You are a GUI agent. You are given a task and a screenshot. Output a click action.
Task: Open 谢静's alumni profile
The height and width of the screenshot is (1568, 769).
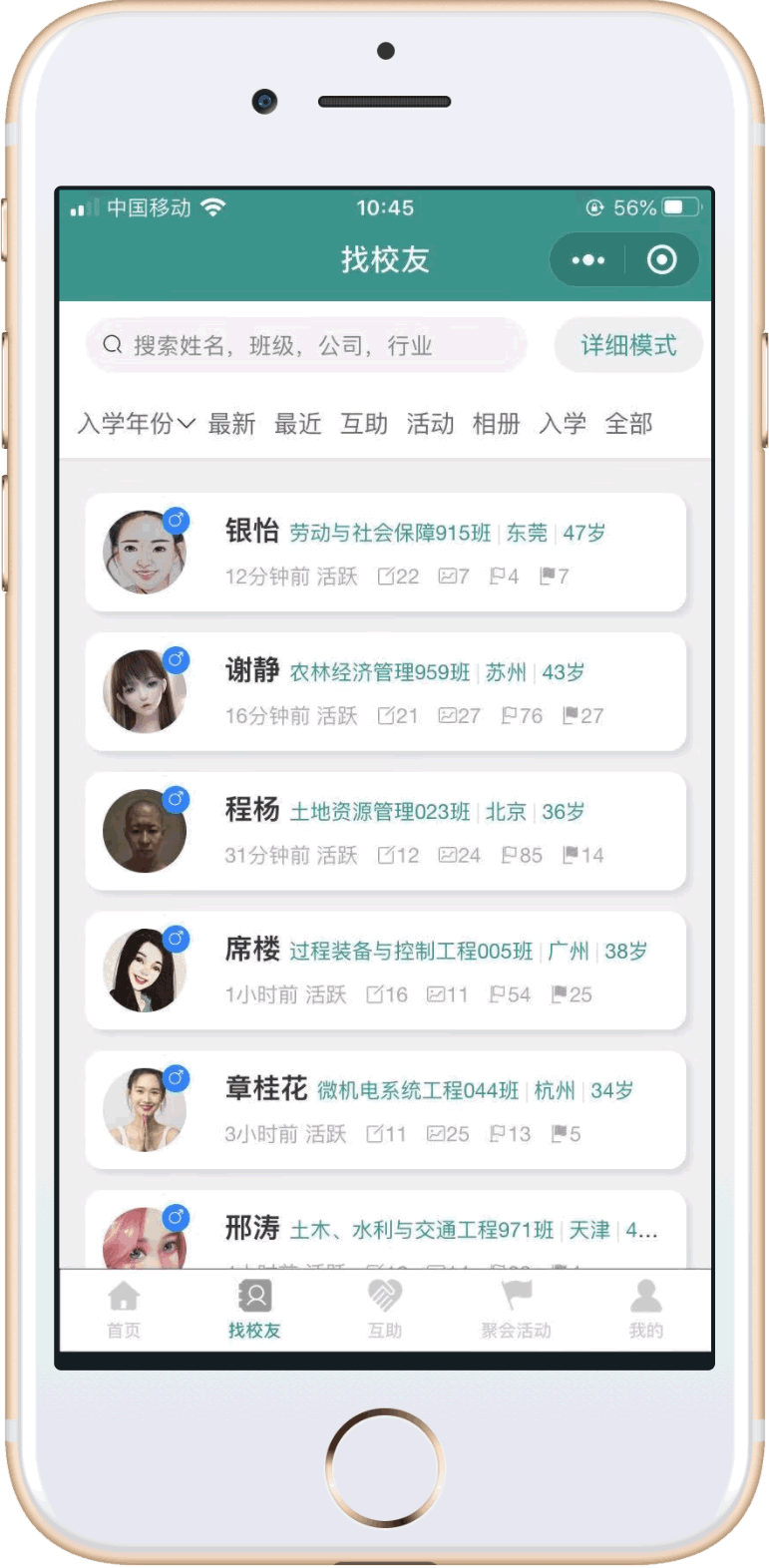[385, 691]
